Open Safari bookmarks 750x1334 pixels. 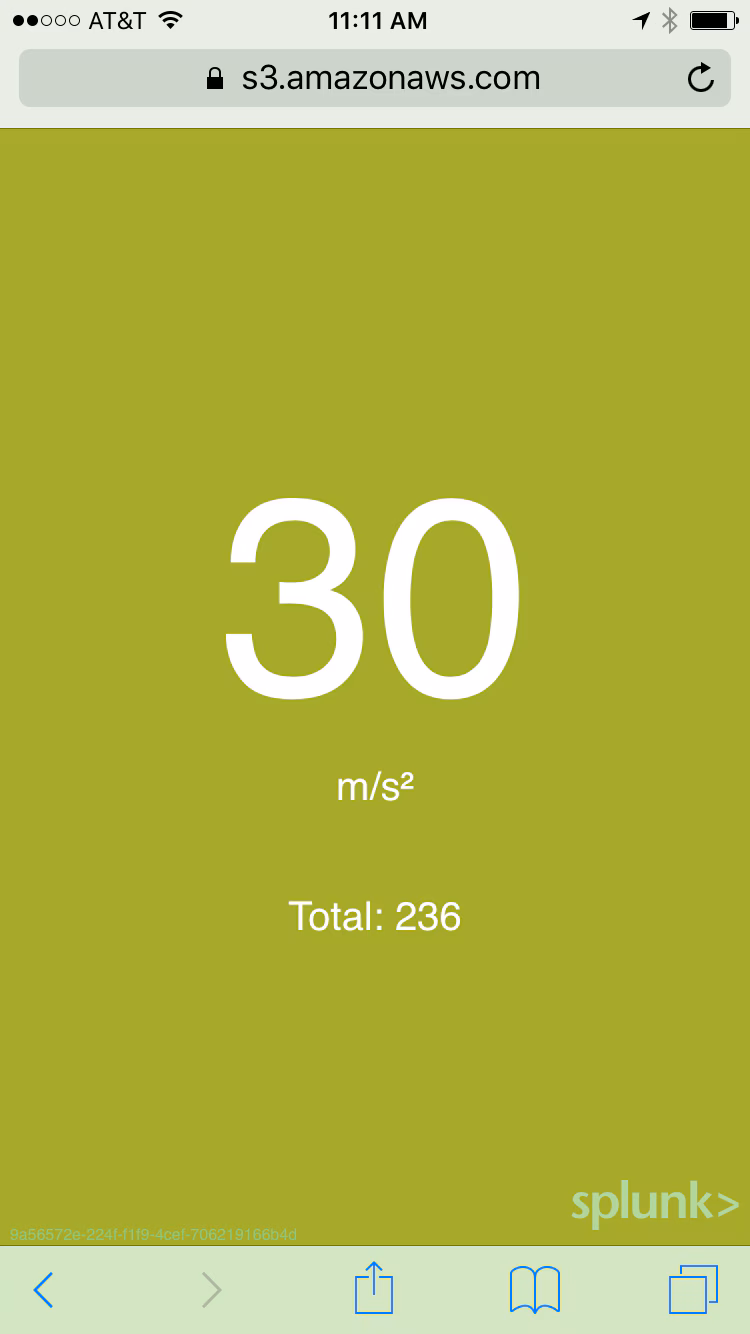[x=535, y=1290]
